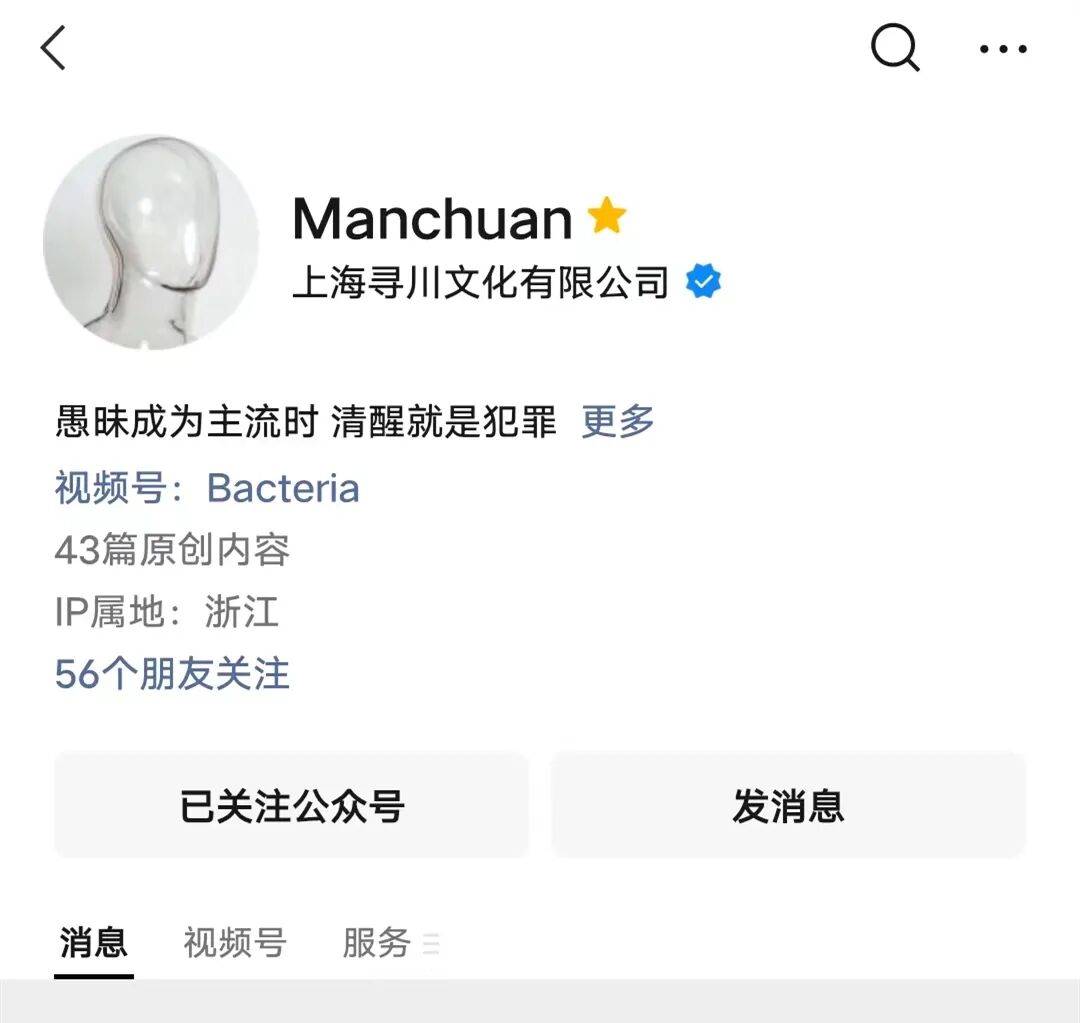Switch to the 消息 tab

[x=94, y=942]
